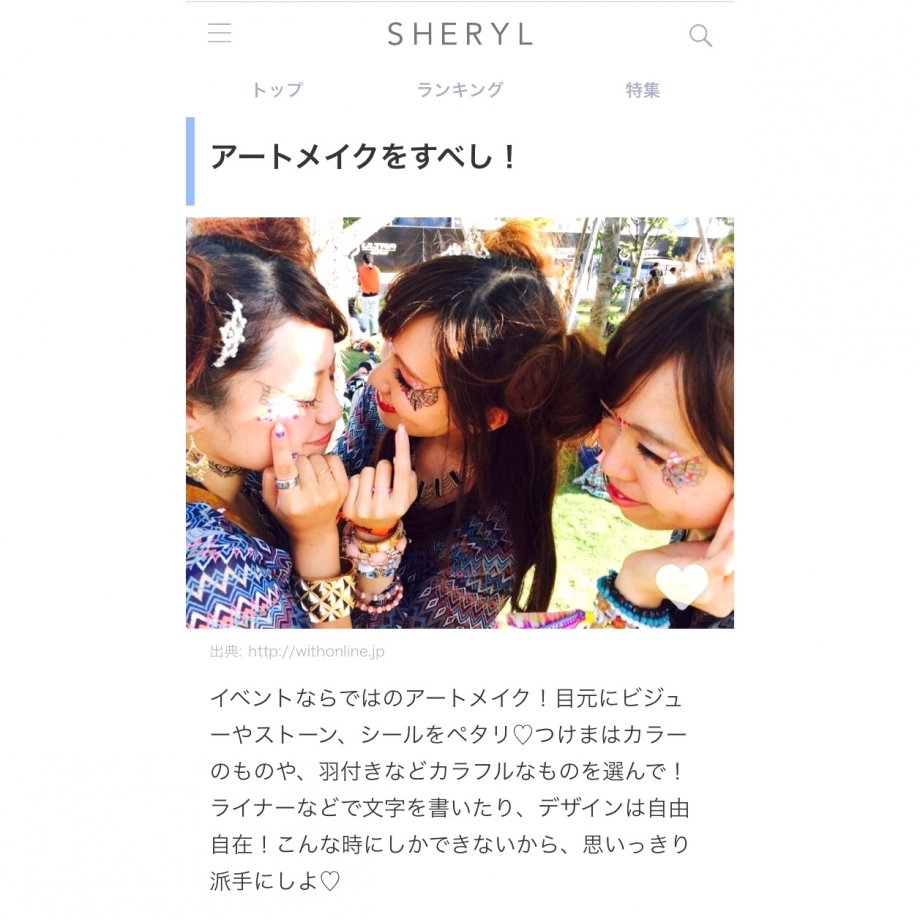
Task: Open the hamburger drawer menu
Action: coord(220,34)
